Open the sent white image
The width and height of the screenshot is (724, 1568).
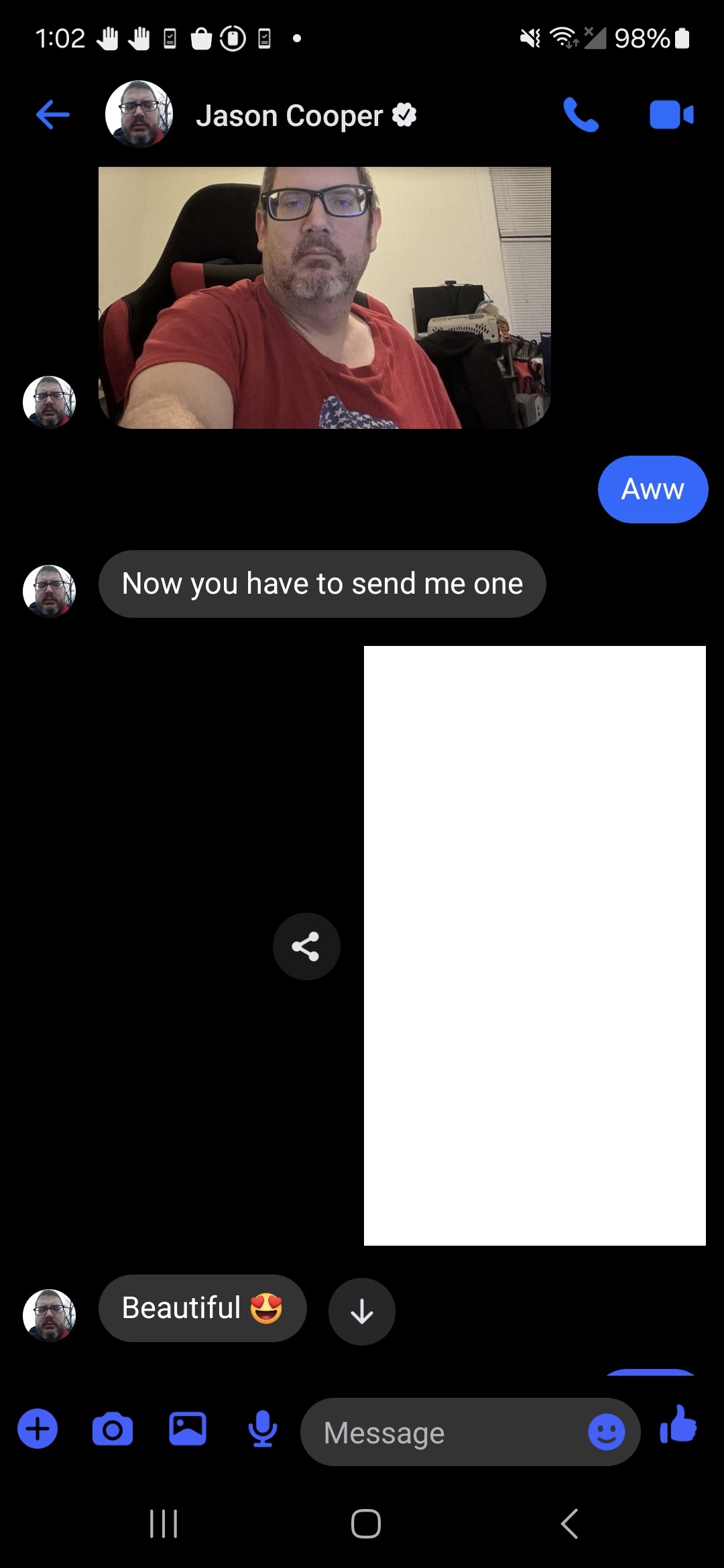tap(534, 945)
